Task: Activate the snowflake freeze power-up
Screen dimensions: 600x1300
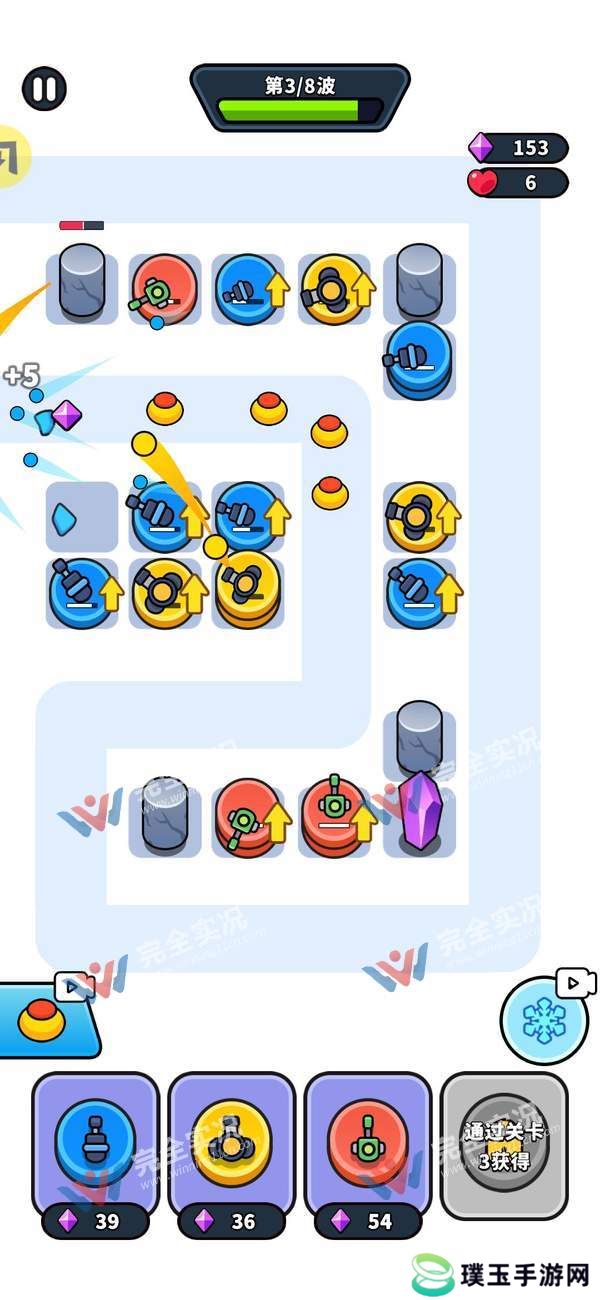Action: pos(543,1020)
